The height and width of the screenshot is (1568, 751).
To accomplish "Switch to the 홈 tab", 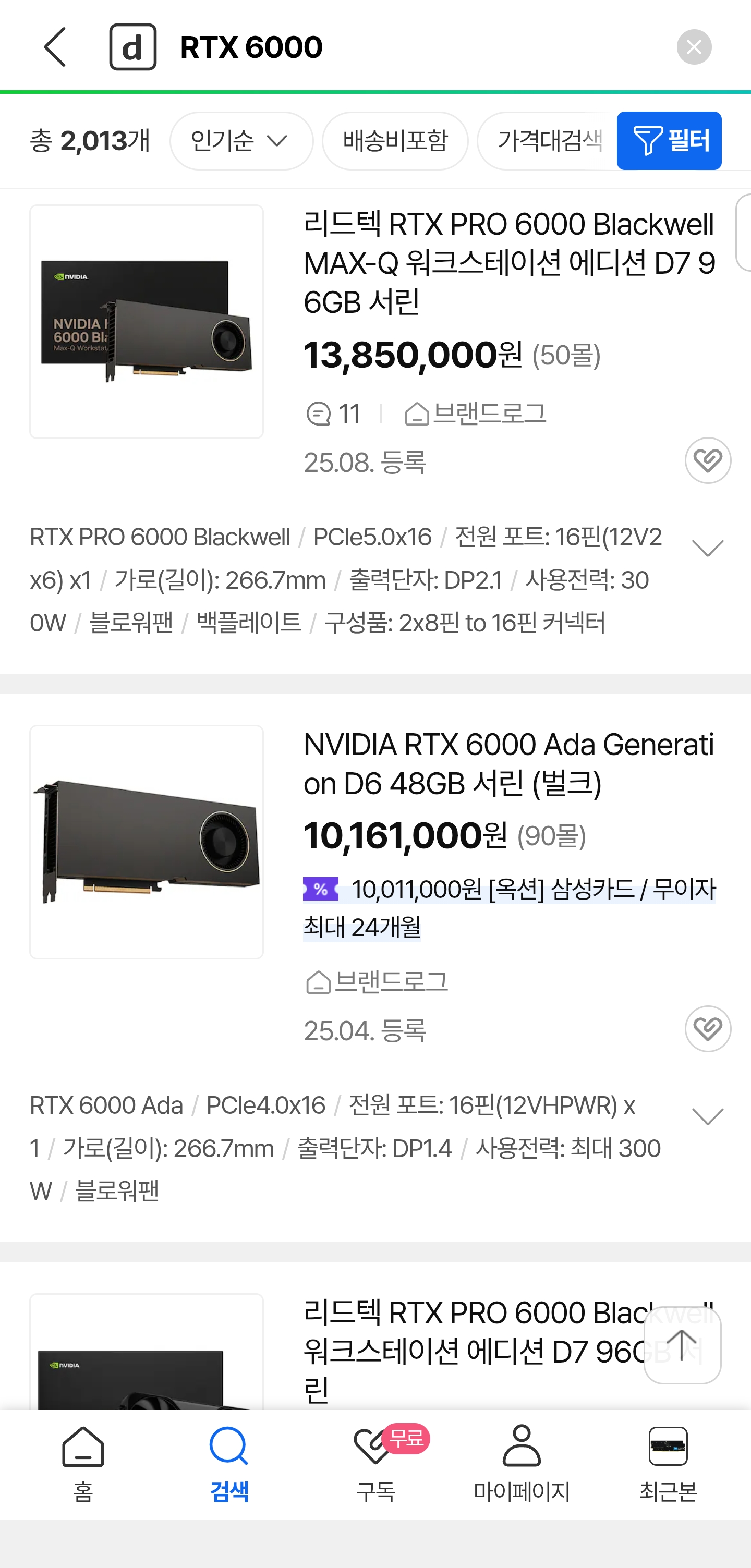I will tap(83, 1464).
